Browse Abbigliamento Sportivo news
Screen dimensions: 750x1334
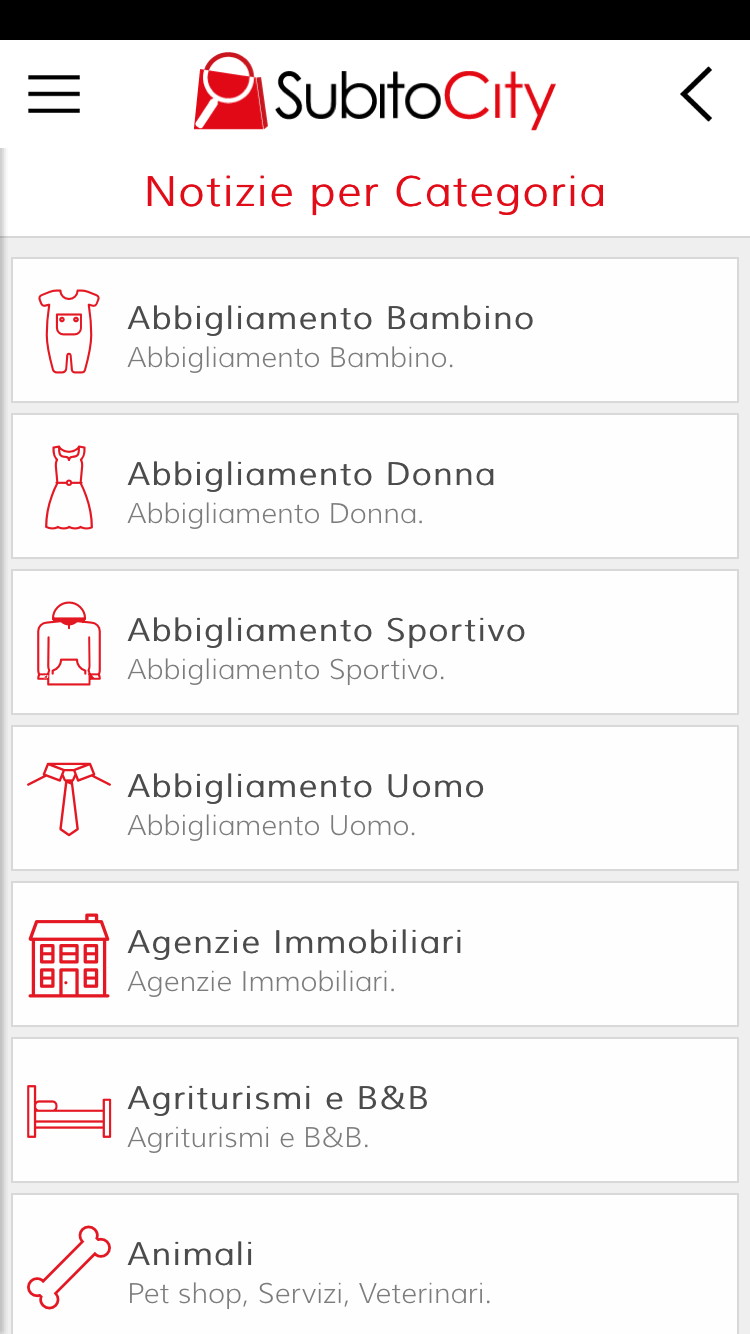(375, 642)
